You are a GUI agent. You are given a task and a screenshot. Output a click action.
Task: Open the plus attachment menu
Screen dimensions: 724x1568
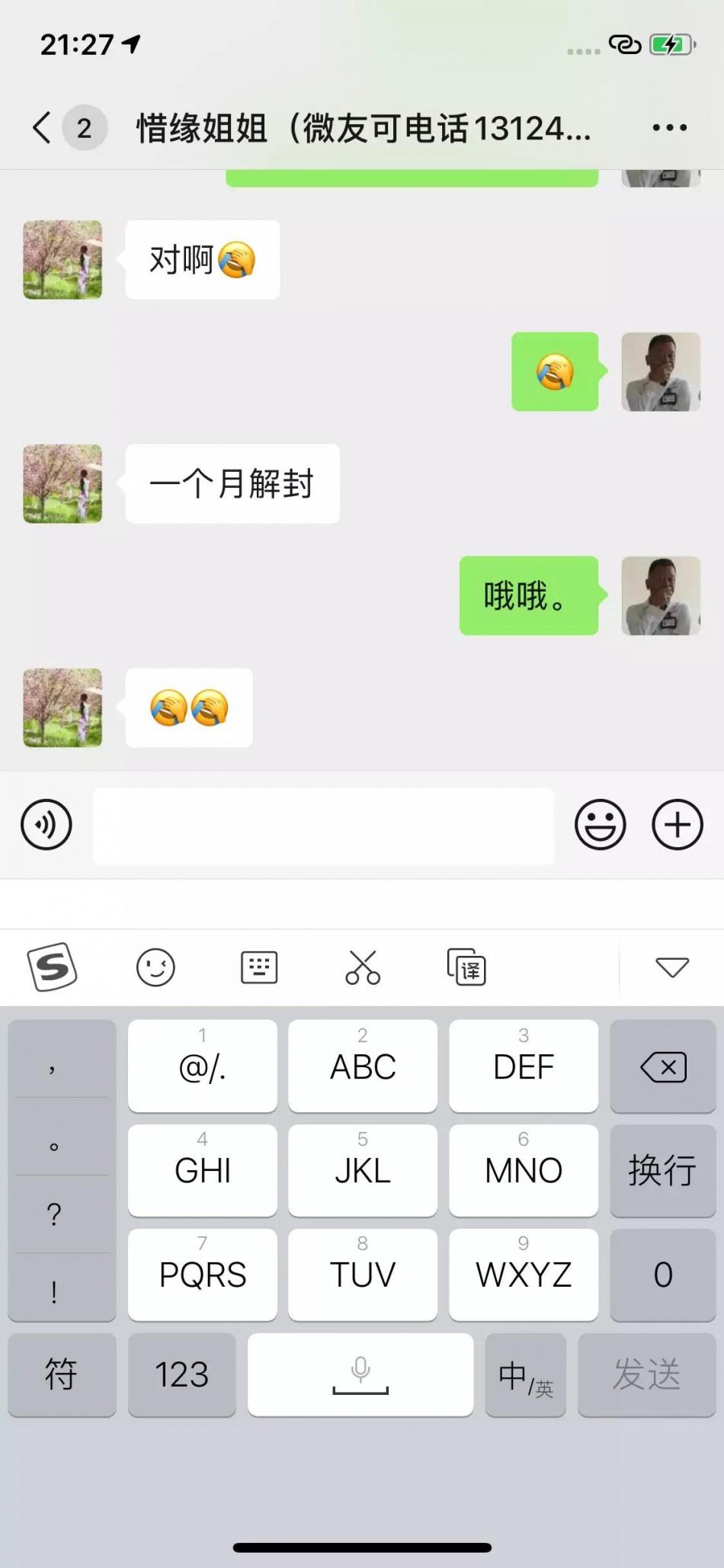[x=677, y=825]
